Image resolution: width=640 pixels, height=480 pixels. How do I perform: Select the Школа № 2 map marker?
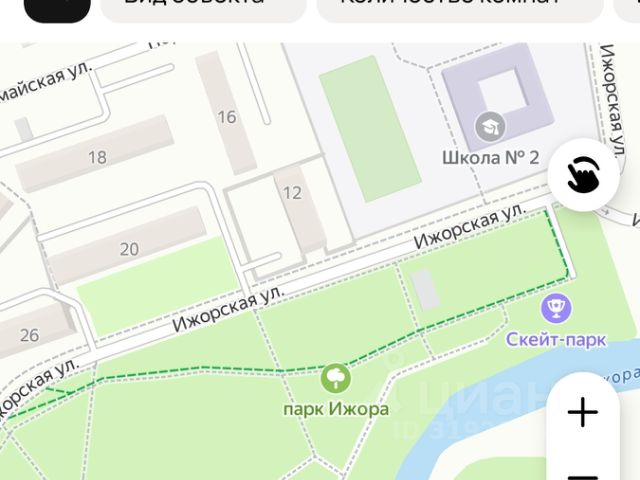coord(490,126)
